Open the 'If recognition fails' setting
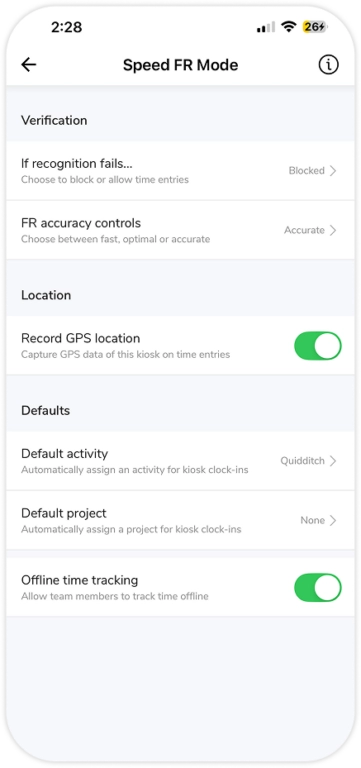 coord(180,170)
